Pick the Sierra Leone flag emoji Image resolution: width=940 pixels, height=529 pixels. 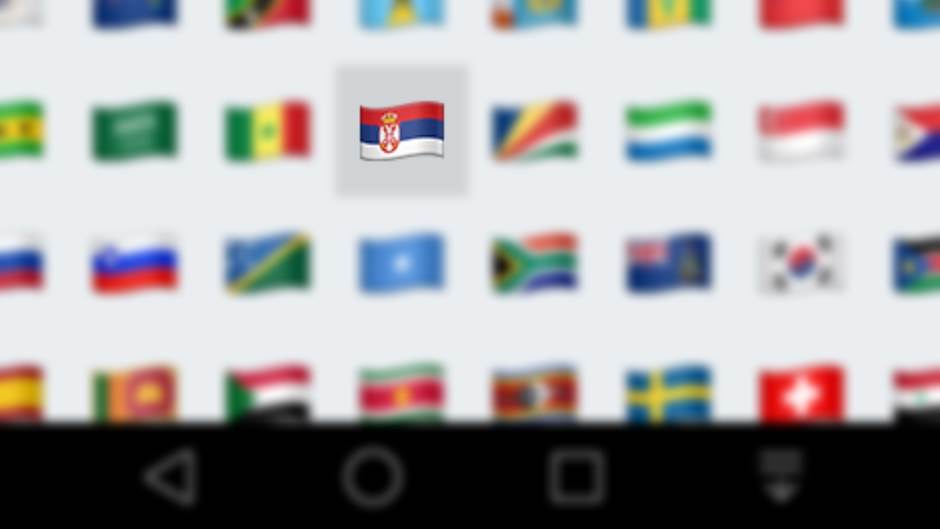coord(668,131)
